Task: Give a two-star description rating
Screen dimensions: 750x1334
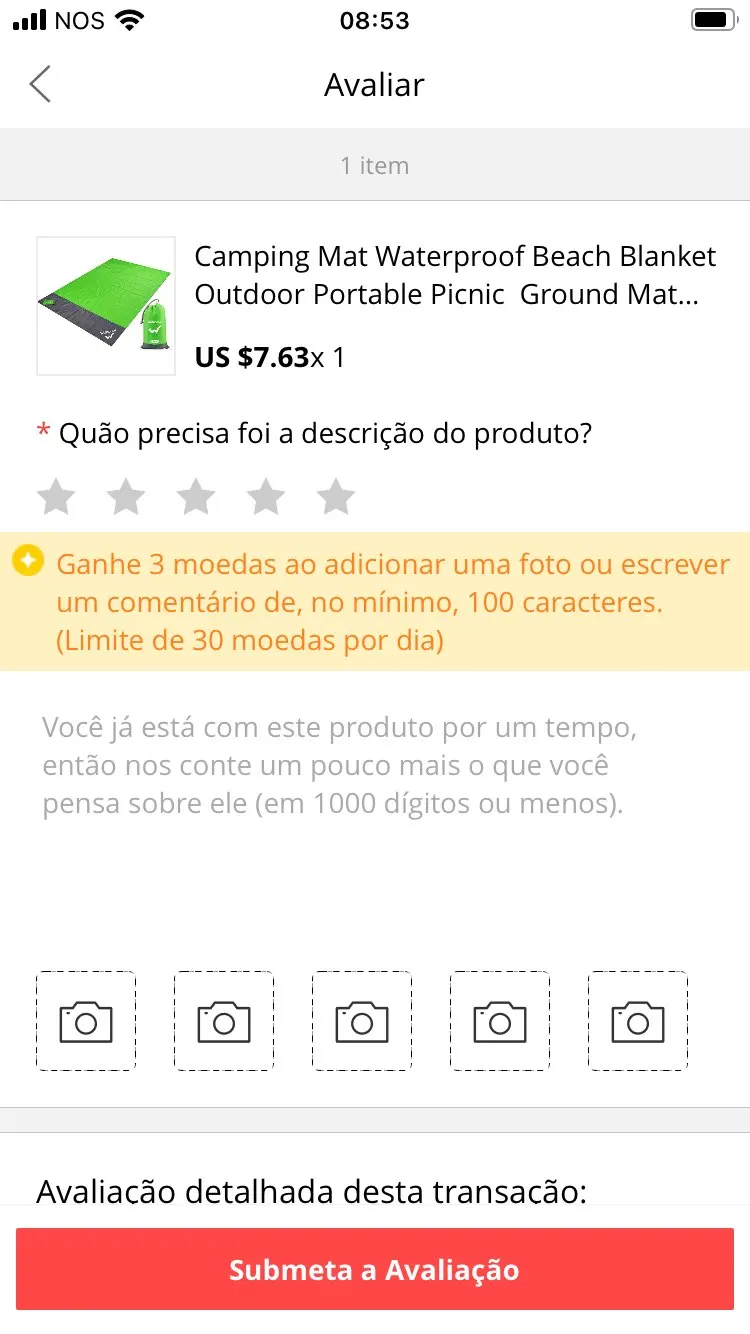Action: (126, 496)
